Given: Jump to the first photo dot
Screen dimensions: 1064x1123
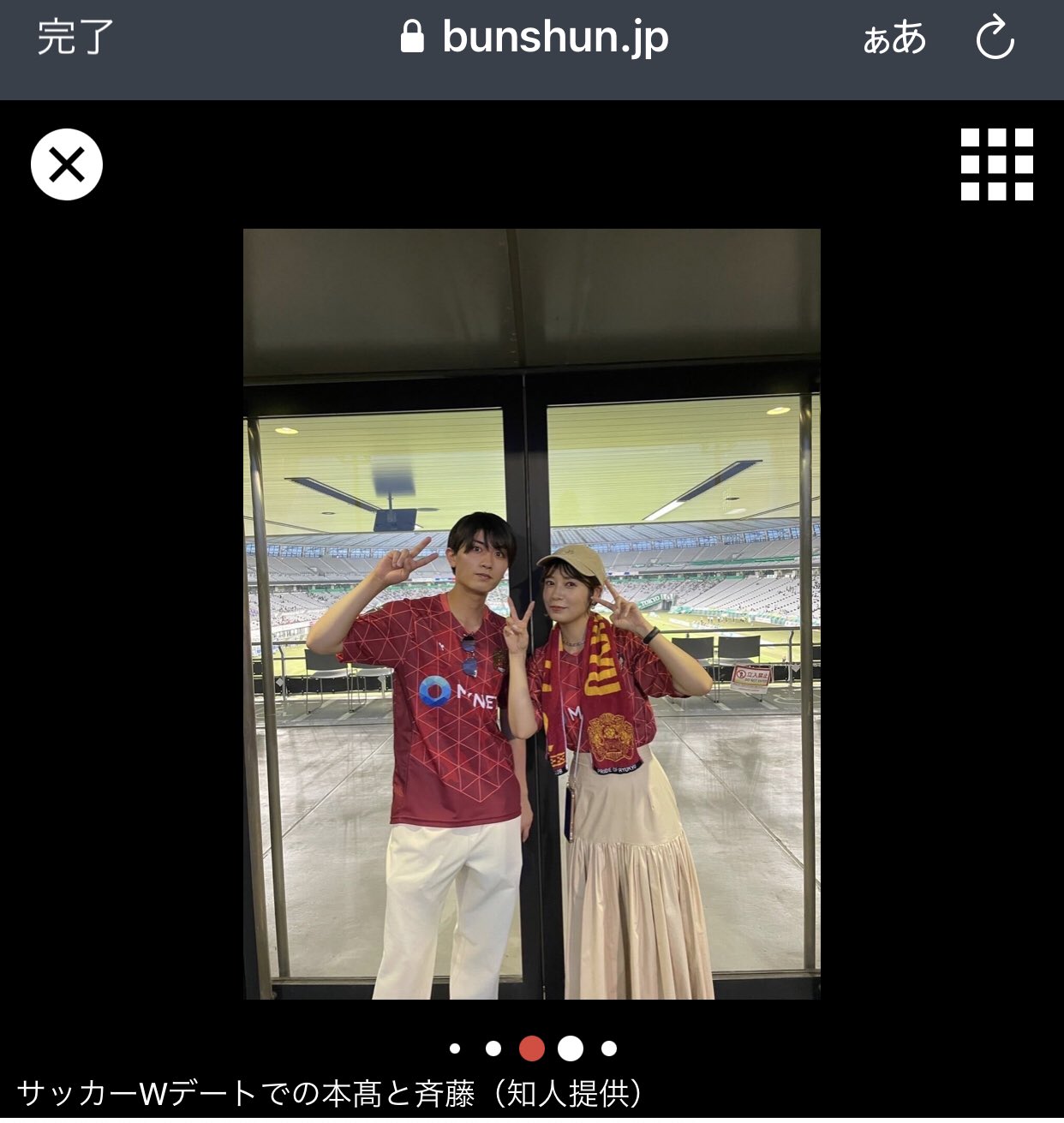Looking at the screenshot, I should point(455,1048).
